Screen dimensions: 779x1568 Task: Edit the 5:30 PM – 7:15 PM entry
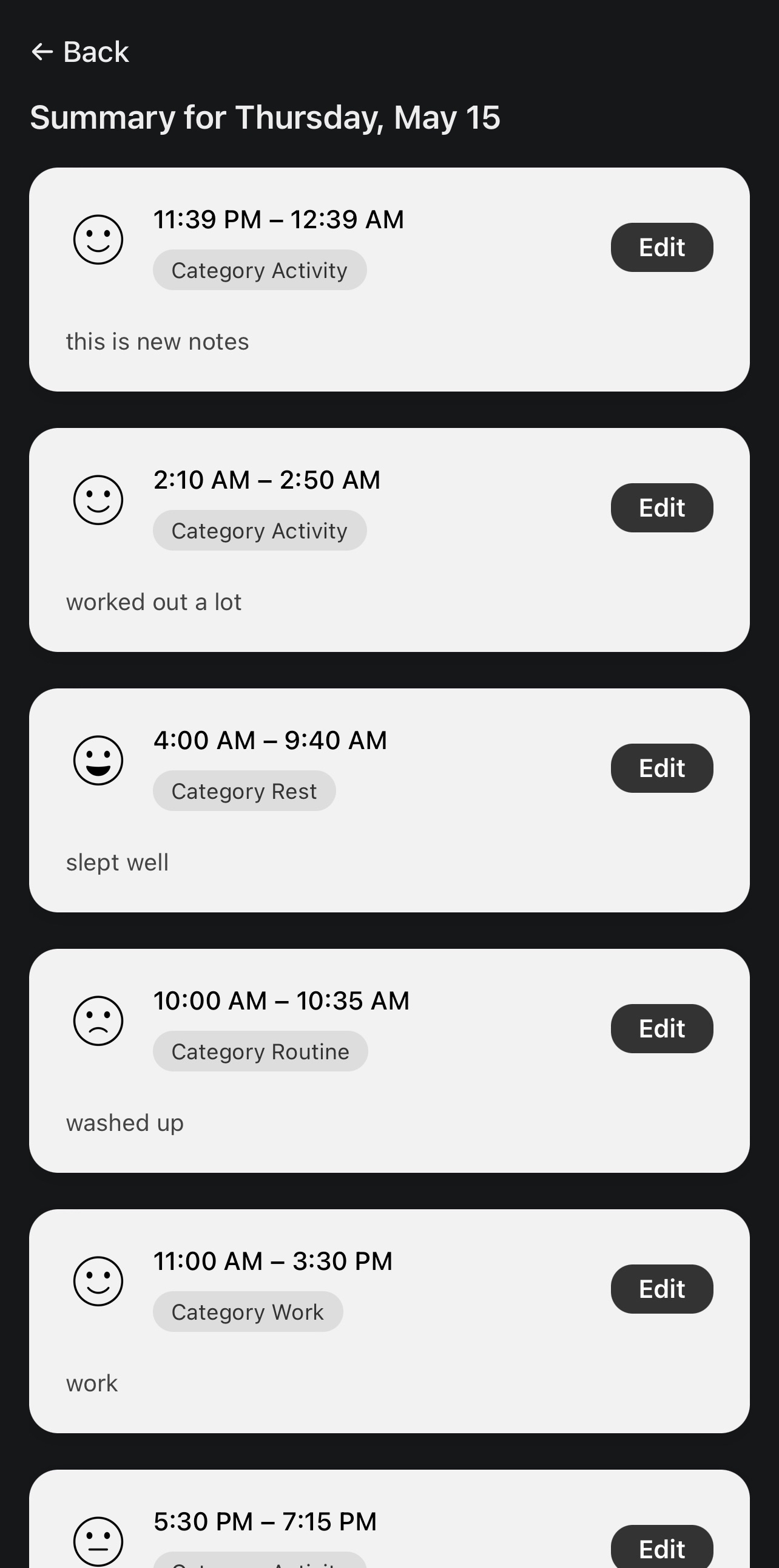[662, 1549]
